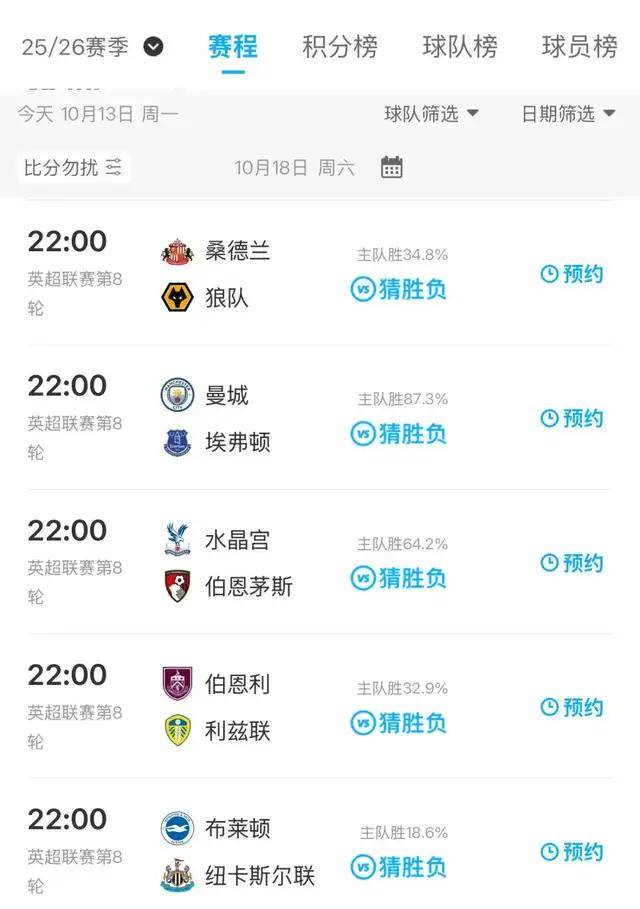Open the calendar icon beside 10月18日

click(391, 167)
